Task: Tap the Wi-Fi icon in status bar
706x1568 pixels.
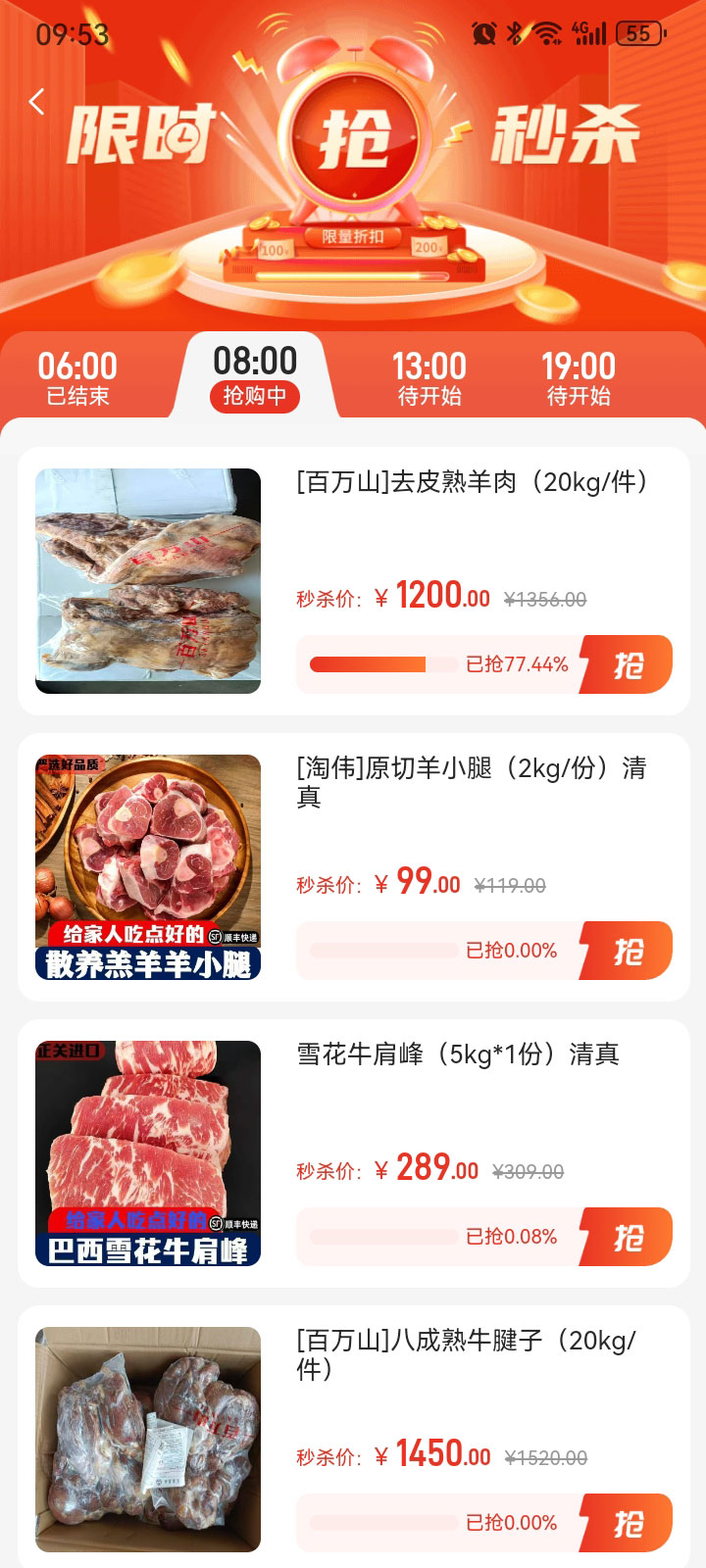Action: 545,32
